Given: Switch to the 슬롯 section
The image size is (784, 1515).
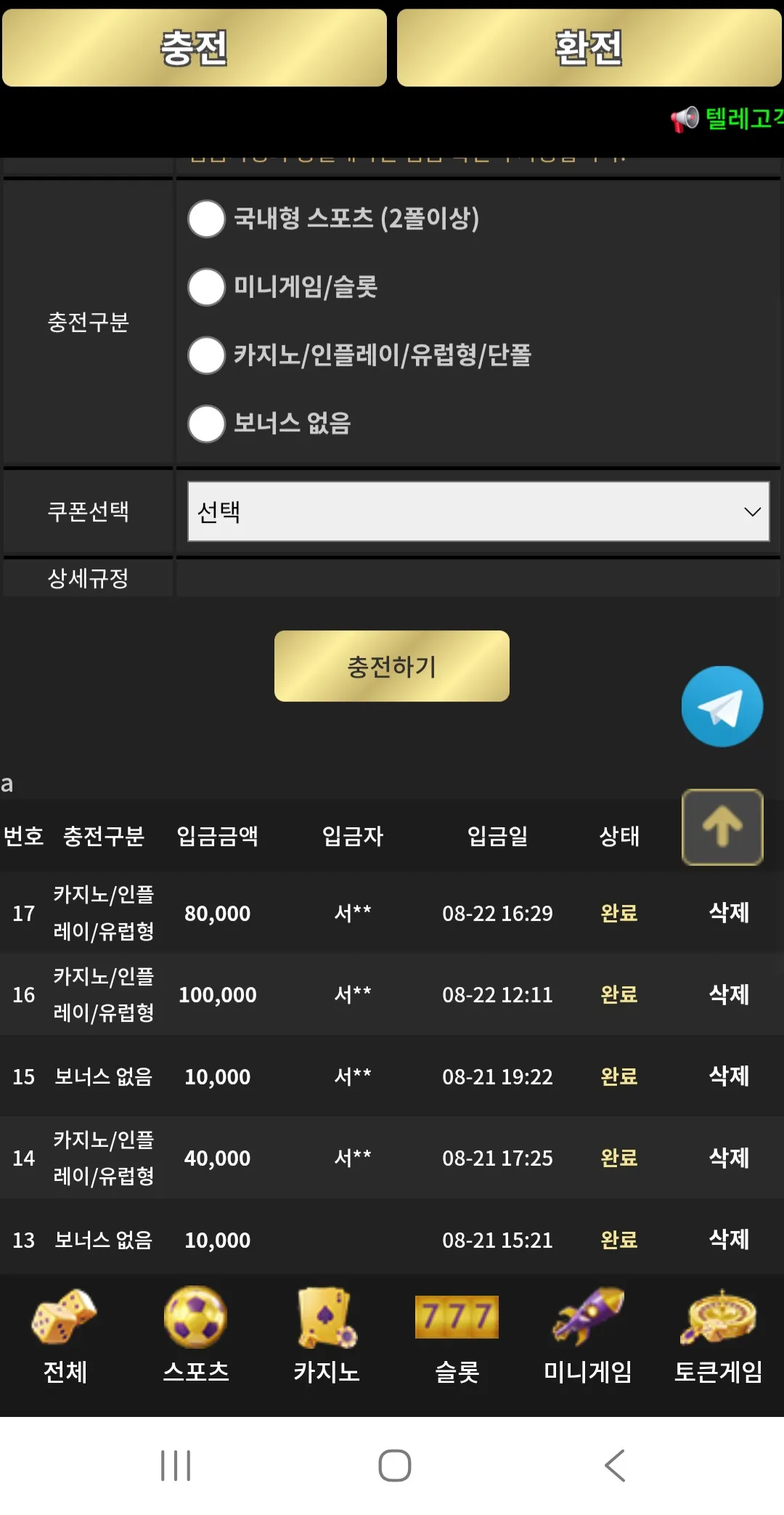Looking at the screenshot, I should (x=457, y=1336).
